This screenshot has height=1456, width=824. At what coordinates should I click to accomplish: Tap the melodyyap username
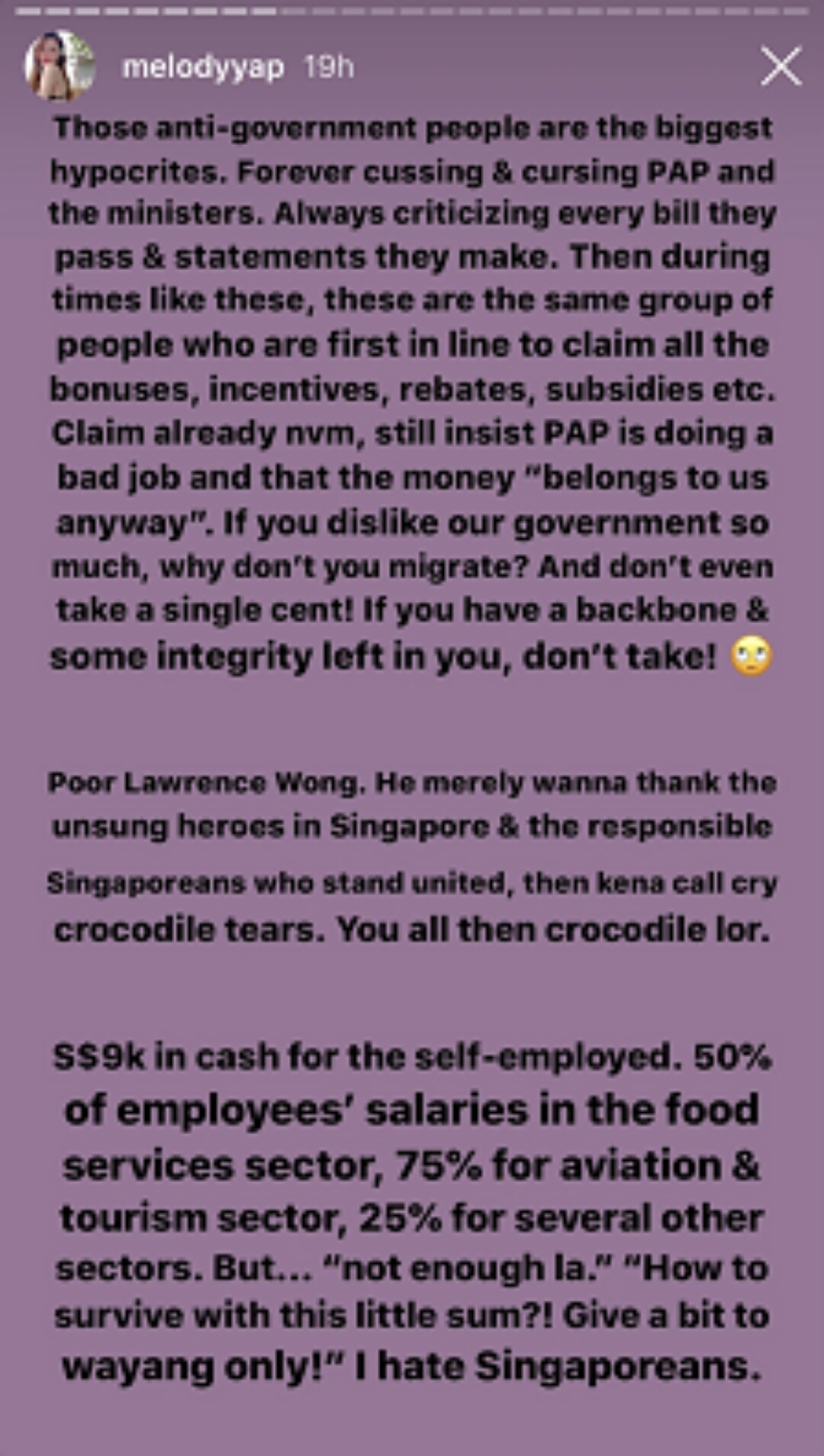pos(203,67)
